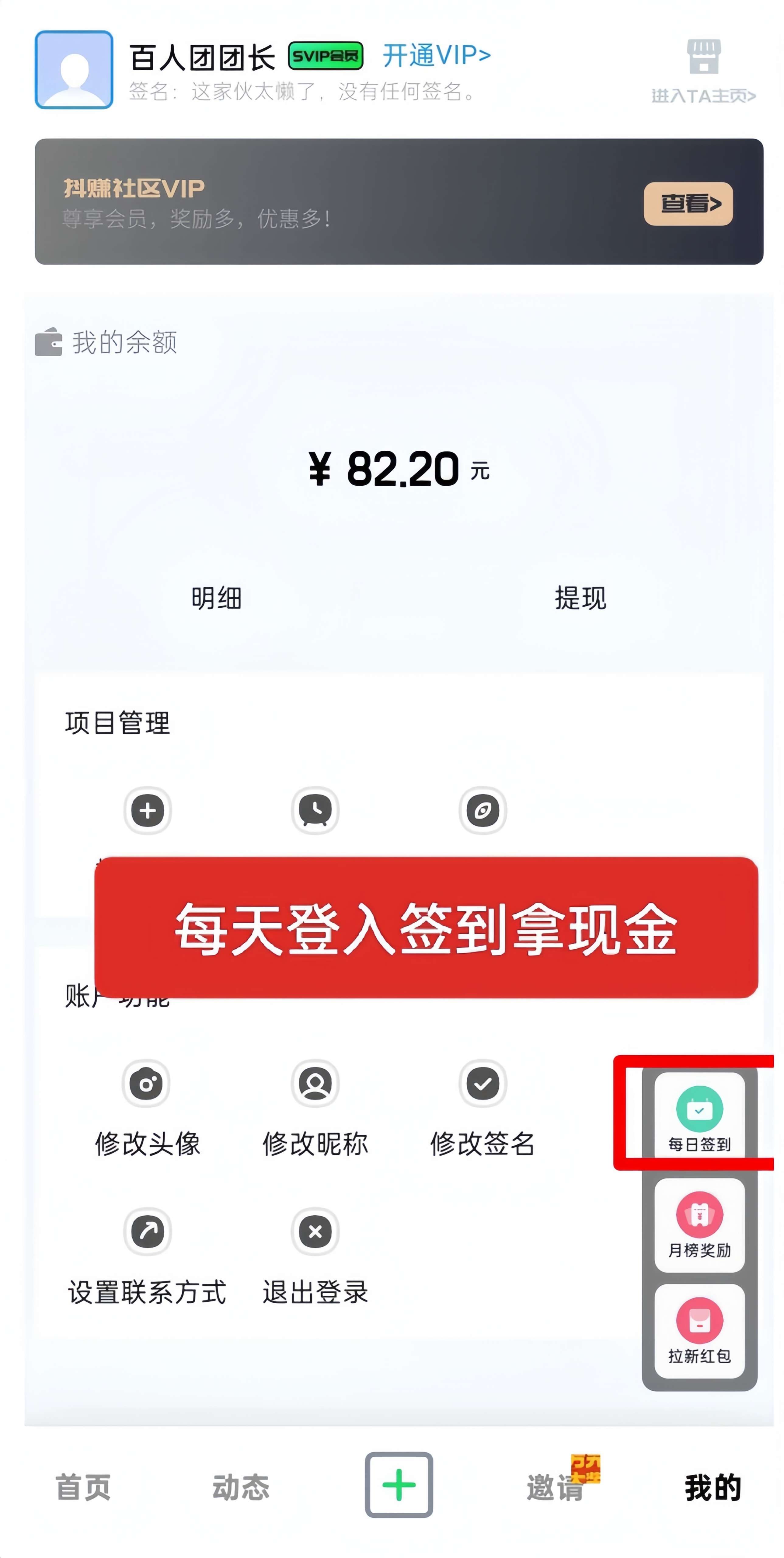The image size is (784, 1558).
Task: Select the 我的 tab
Action: (712, 1487)
